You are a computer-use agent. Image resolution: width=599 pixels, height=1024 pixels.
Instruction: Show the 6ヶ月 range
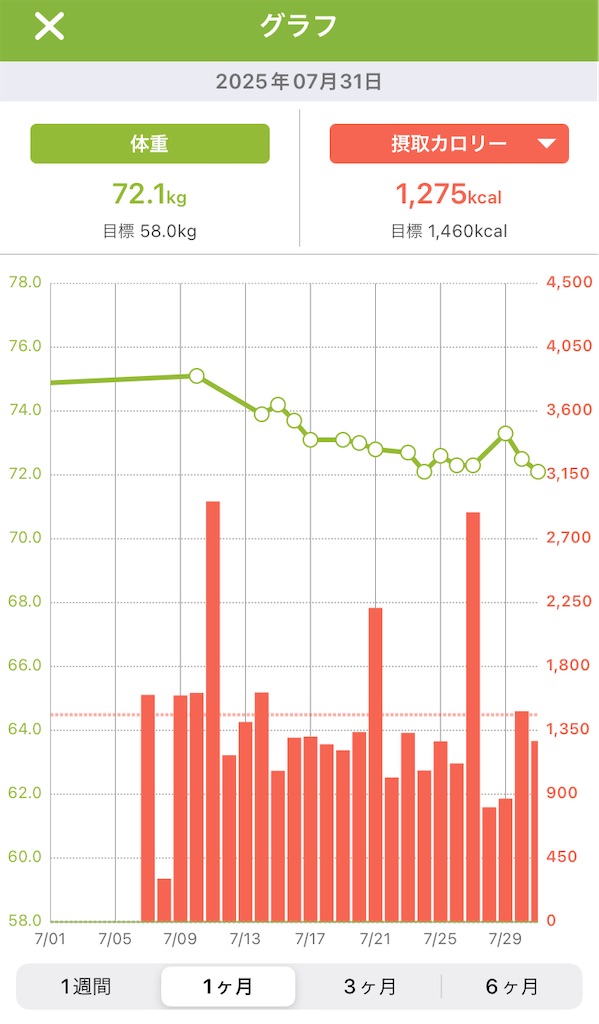tap(511, 986)
